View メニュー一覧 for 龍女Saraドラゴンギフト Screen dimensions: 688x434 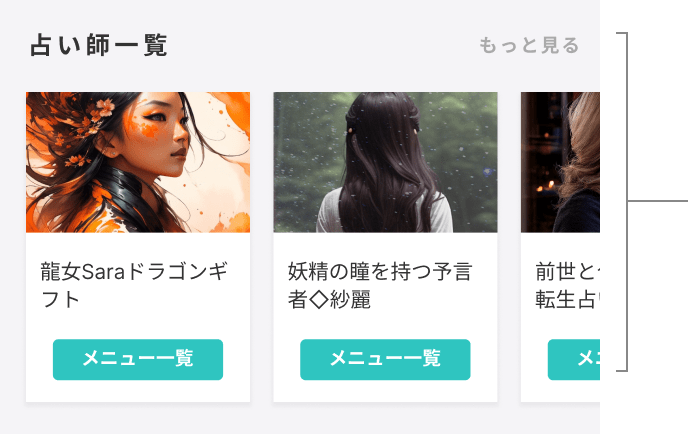[137, 359]
